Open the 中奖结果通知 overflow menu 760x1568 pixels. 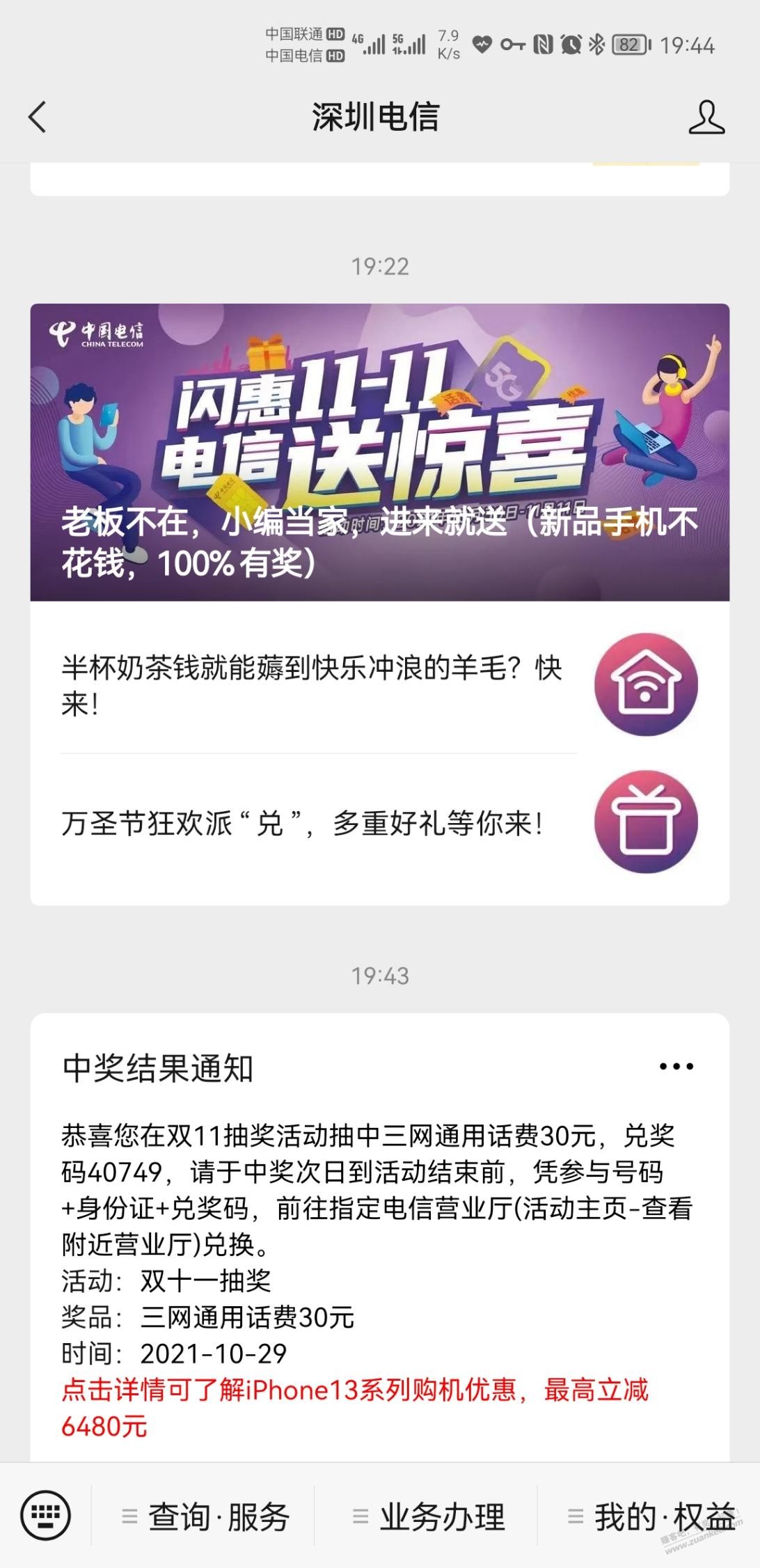[x=676, y=1067]
